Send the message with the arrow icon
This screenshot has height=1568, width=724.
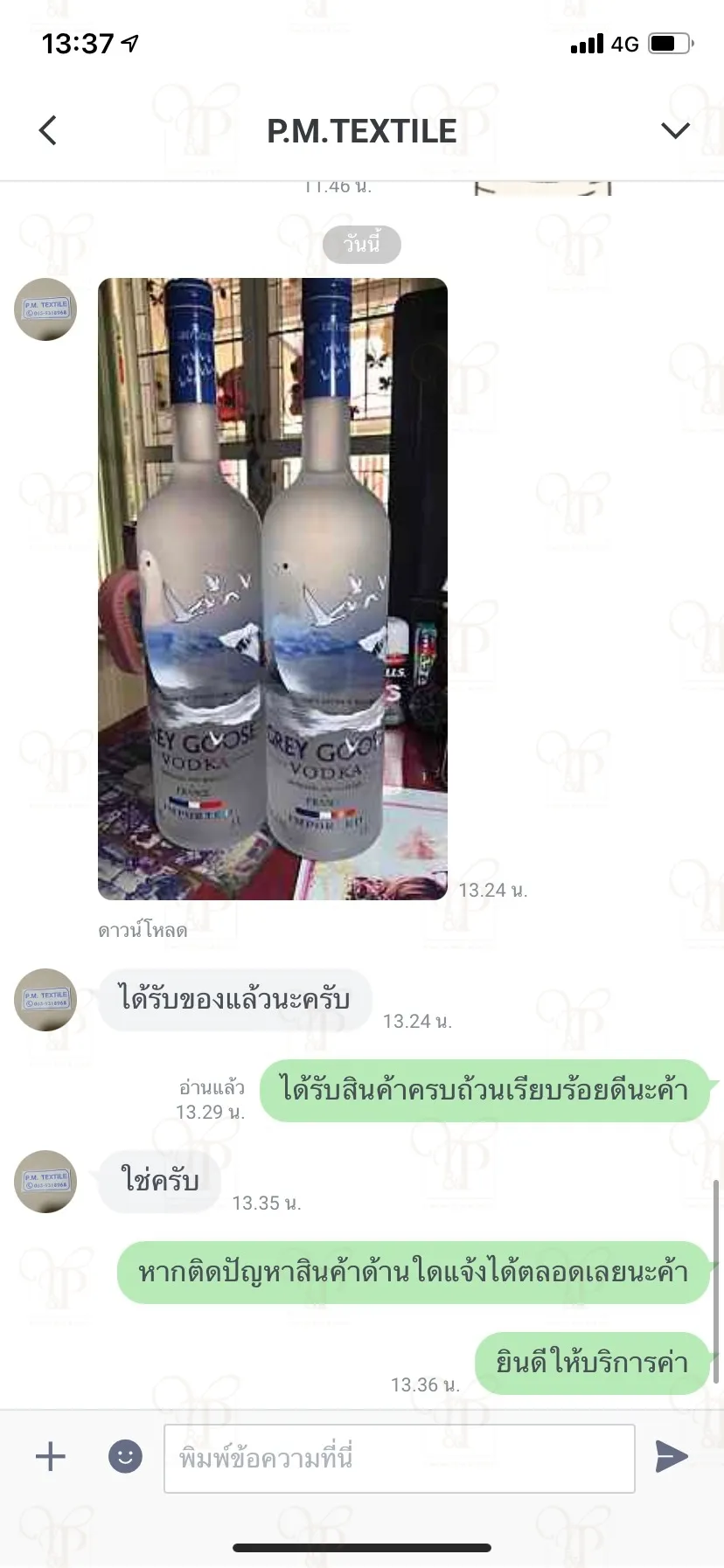point(672,1456)
